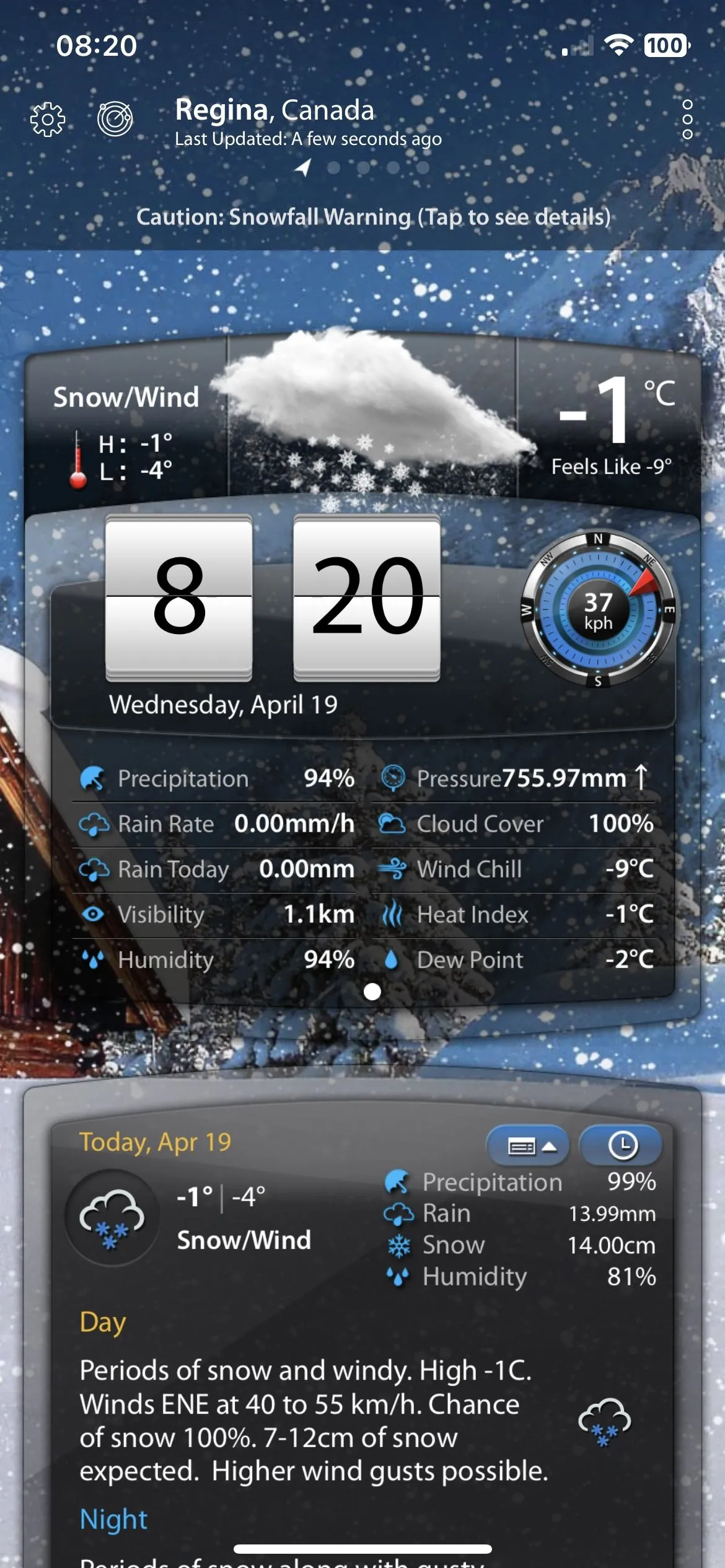This screenshot has height=1568, width=725.
Task: Open the three-dot overflow menu
Action: (687, 119)
